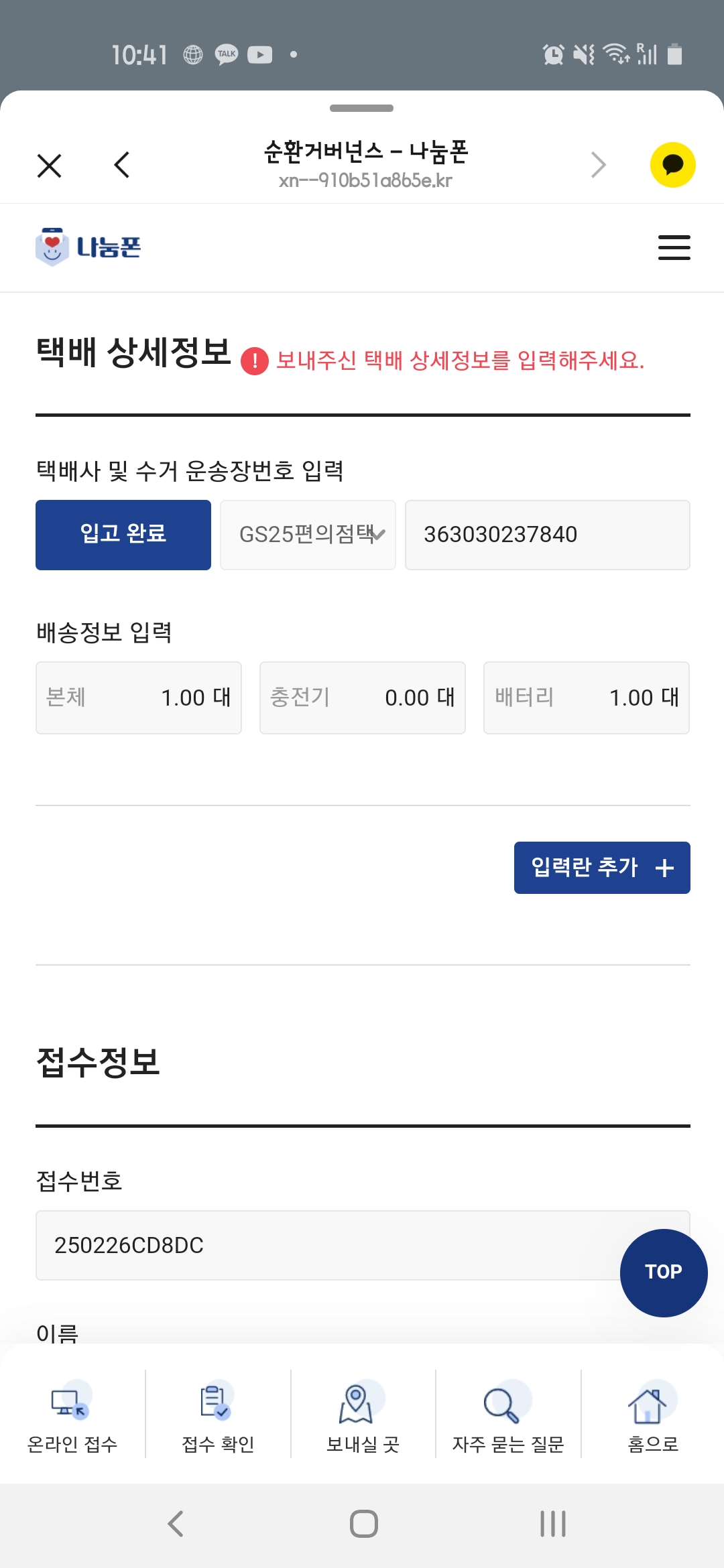This screenshot has height=1568, width=724.
Task: Tap the system back navigation button
Action: [176, 1524]
